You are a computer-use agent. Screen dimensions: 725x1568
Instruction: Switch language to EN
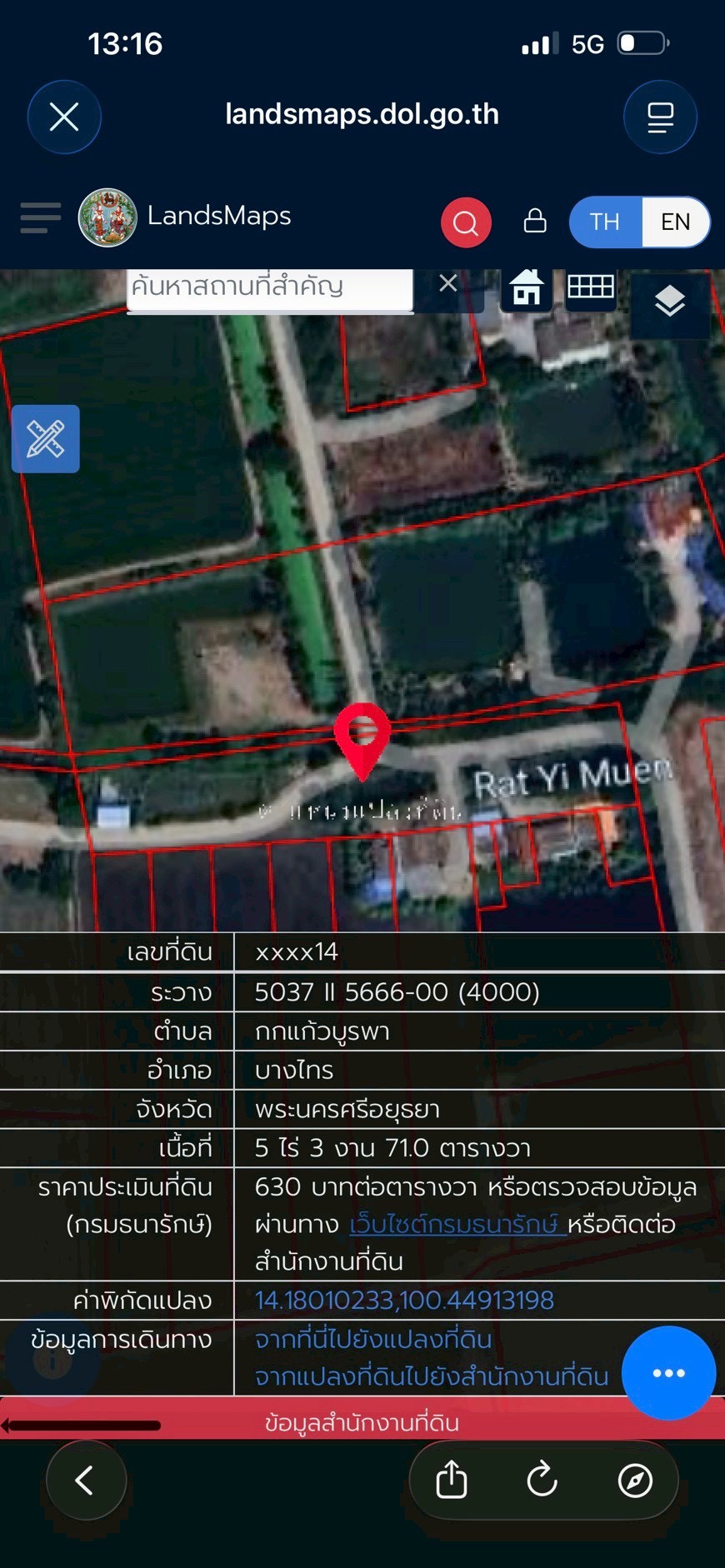(675, 222)
